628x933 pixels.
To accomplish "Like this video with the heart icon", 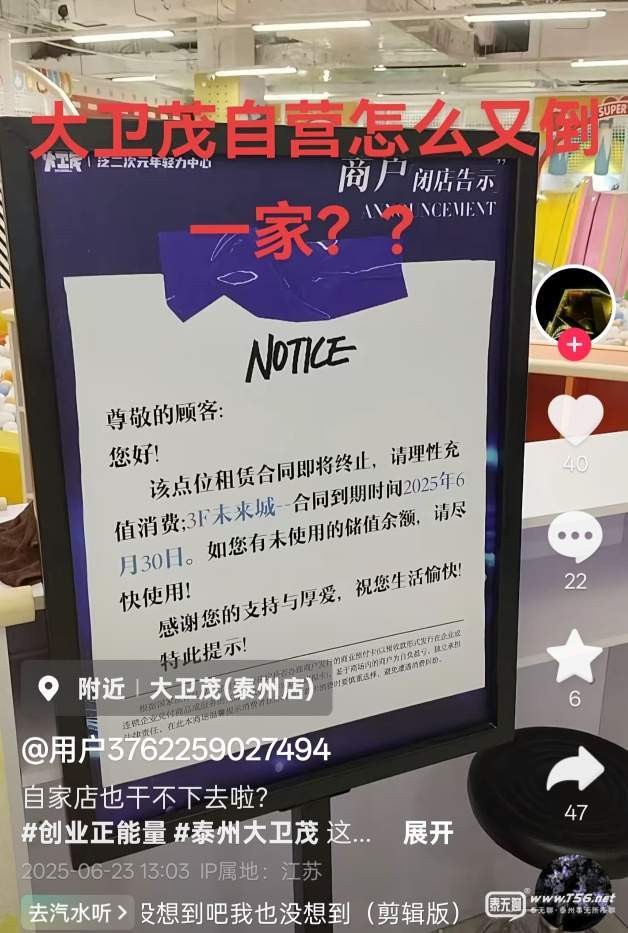I will (x=574, y=420).
